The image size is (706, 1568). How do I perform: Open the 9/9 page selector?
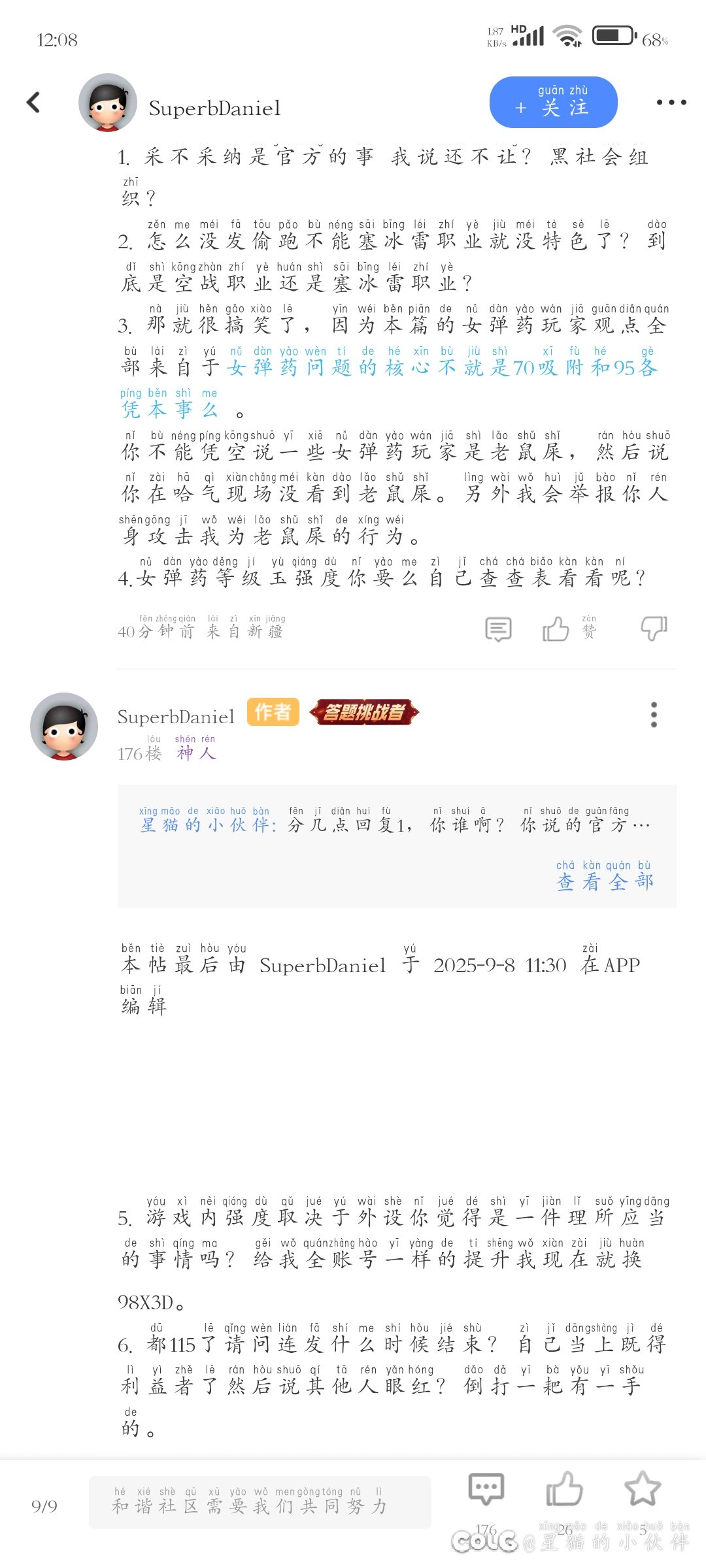coord(44,1506)
